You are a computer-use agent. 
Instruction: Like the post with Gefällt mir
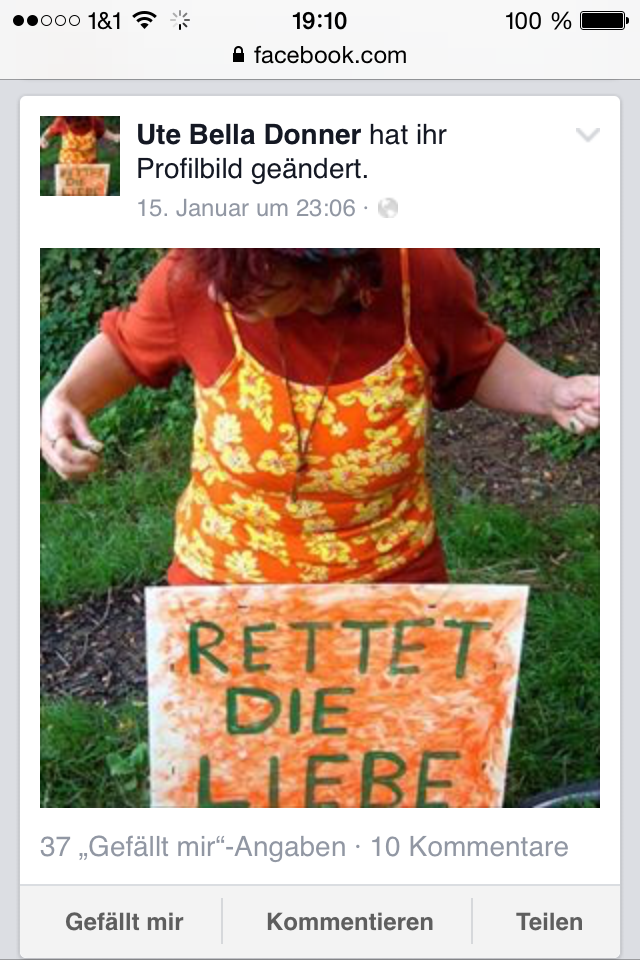[124, 921]
